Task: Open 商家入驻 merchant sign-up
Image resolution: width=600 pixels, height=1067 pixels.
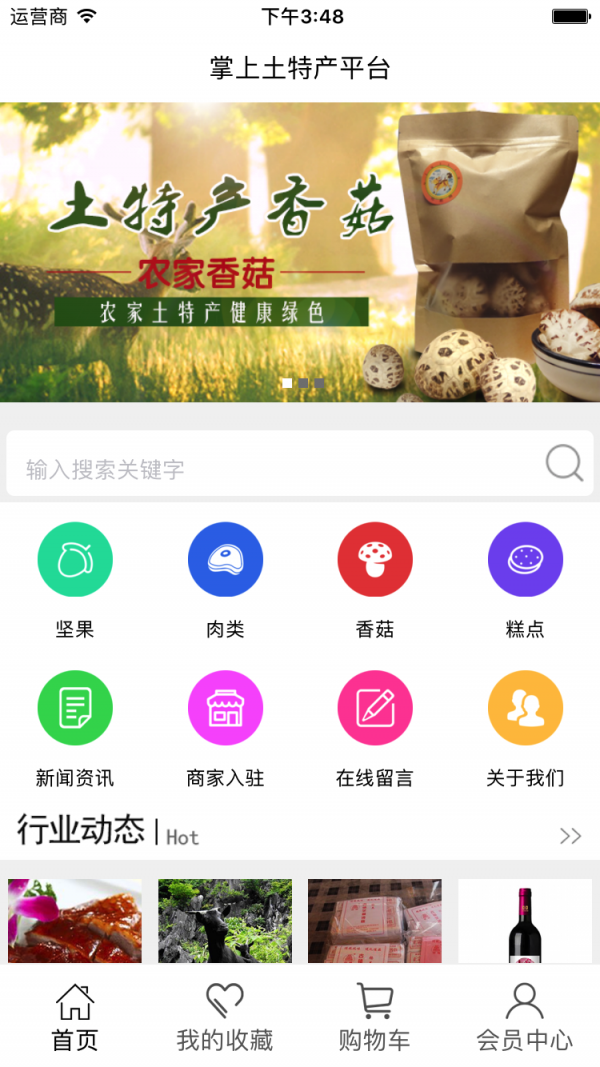Action: tap(225, 708)
